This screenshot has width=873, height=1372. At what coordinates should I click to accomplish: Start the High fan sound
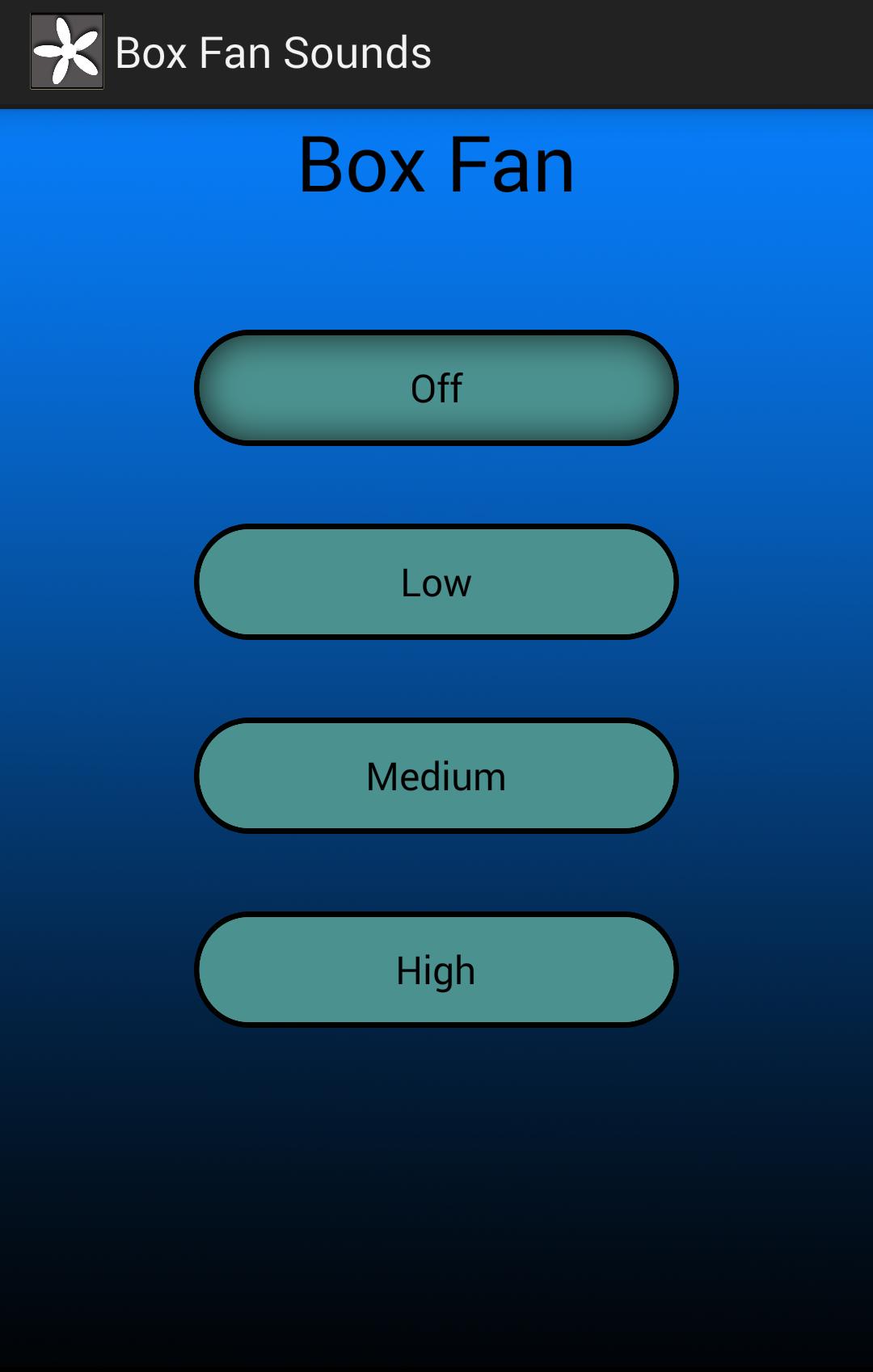(436, 970)
